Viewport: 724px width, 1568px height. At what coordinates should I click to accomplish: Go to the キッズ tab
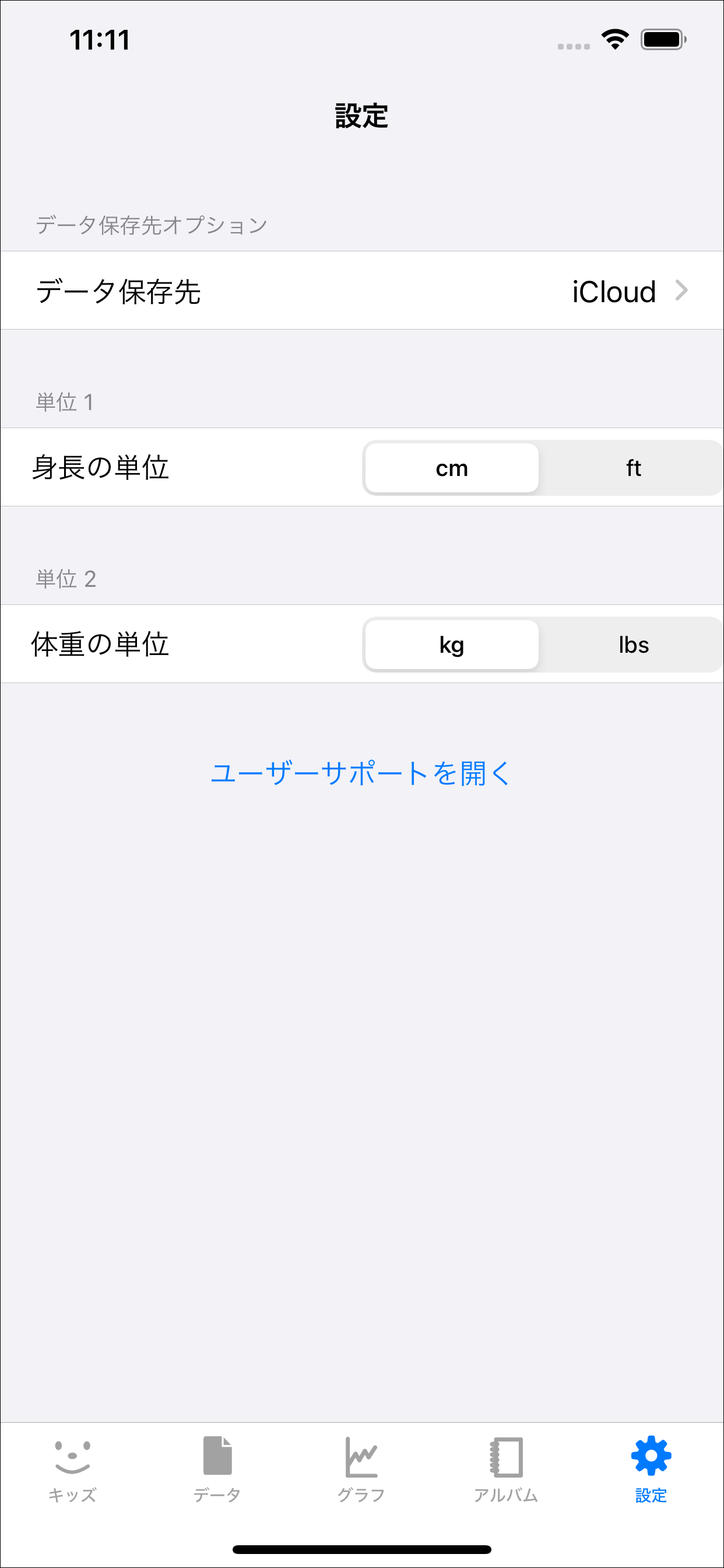coord(72,1469)
